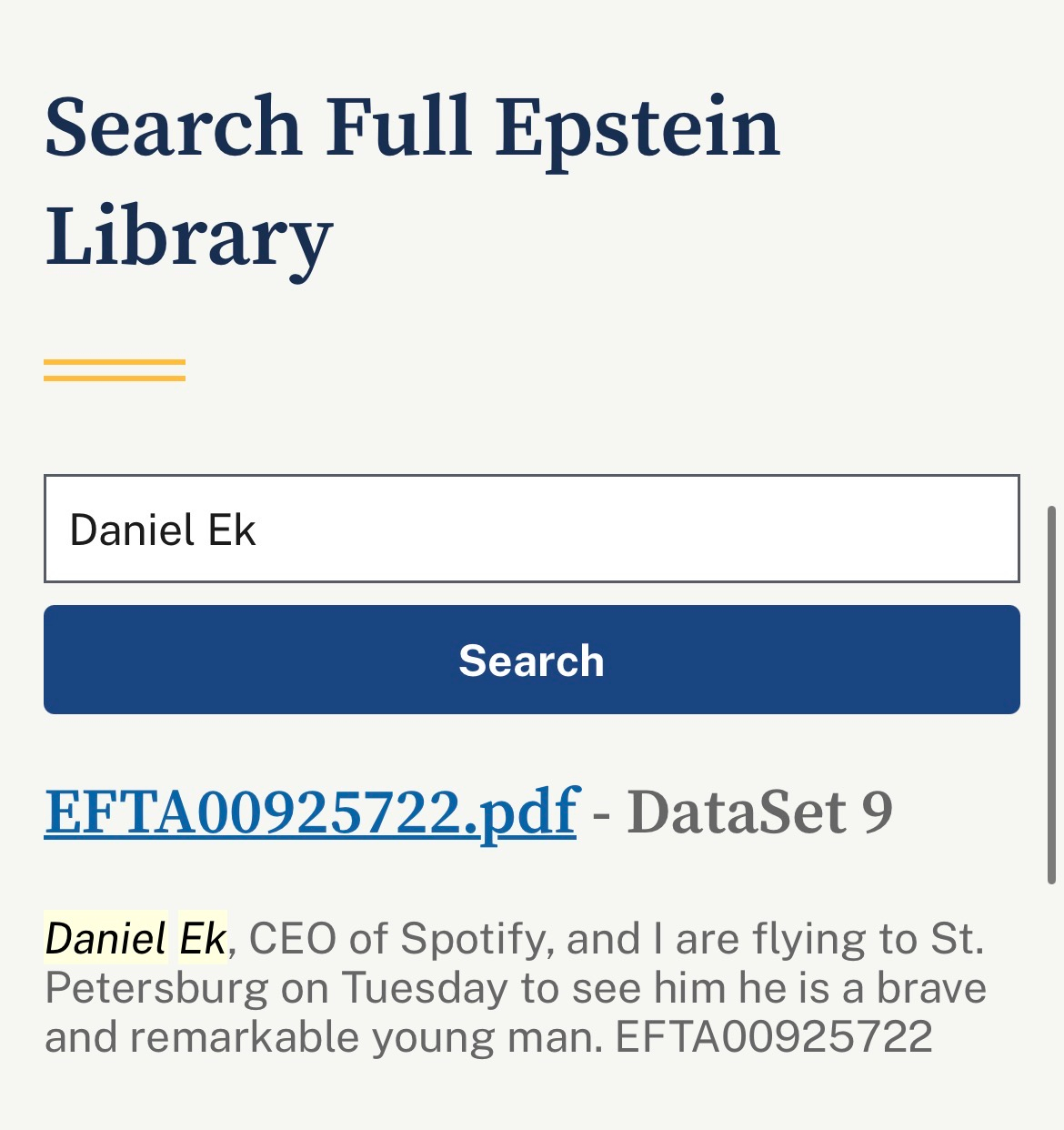
Task: Tap the blue Search button
Action: [531, 660]
